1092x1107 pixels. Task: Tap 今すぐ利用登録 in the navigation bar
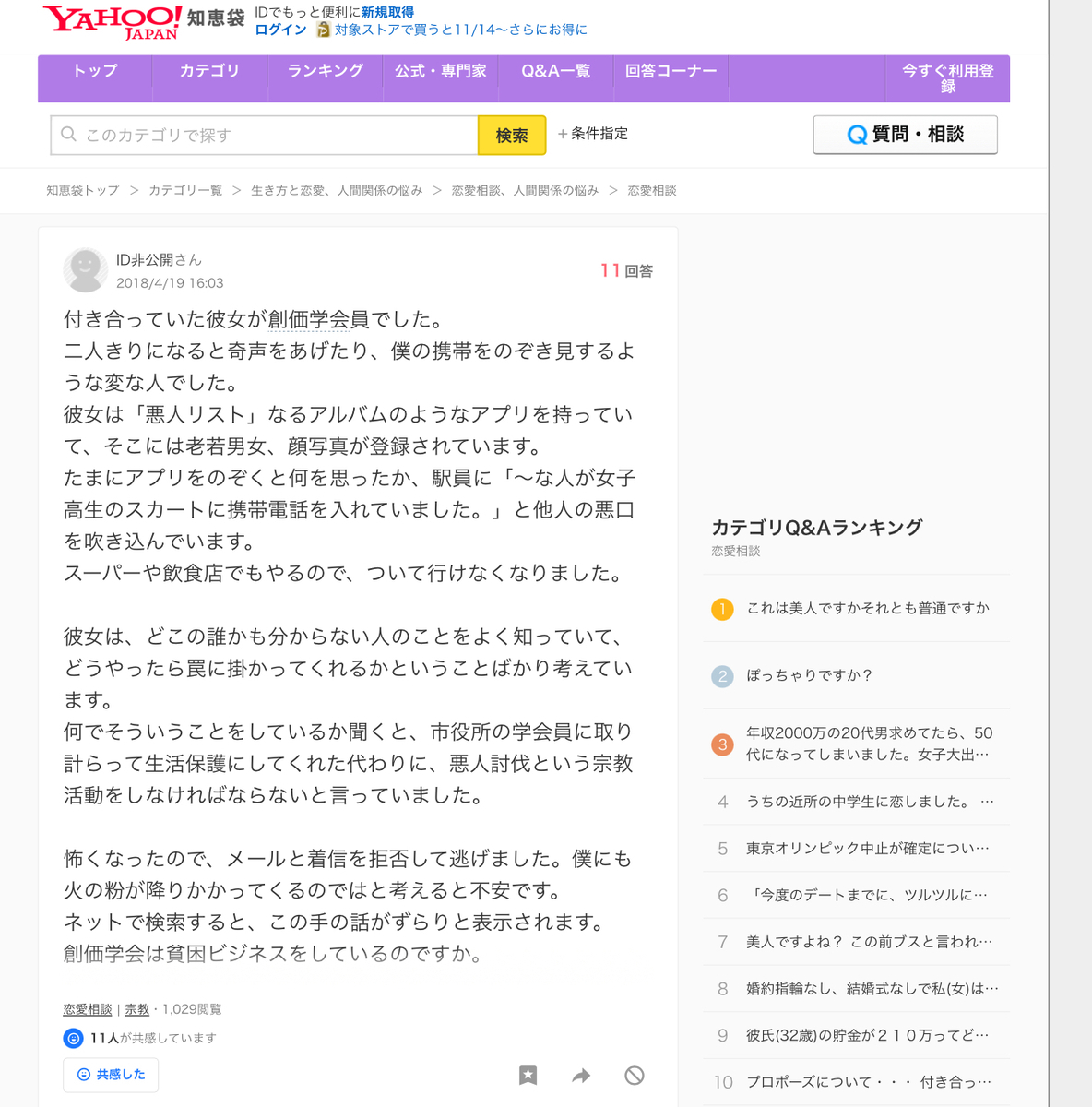(948, 78)
